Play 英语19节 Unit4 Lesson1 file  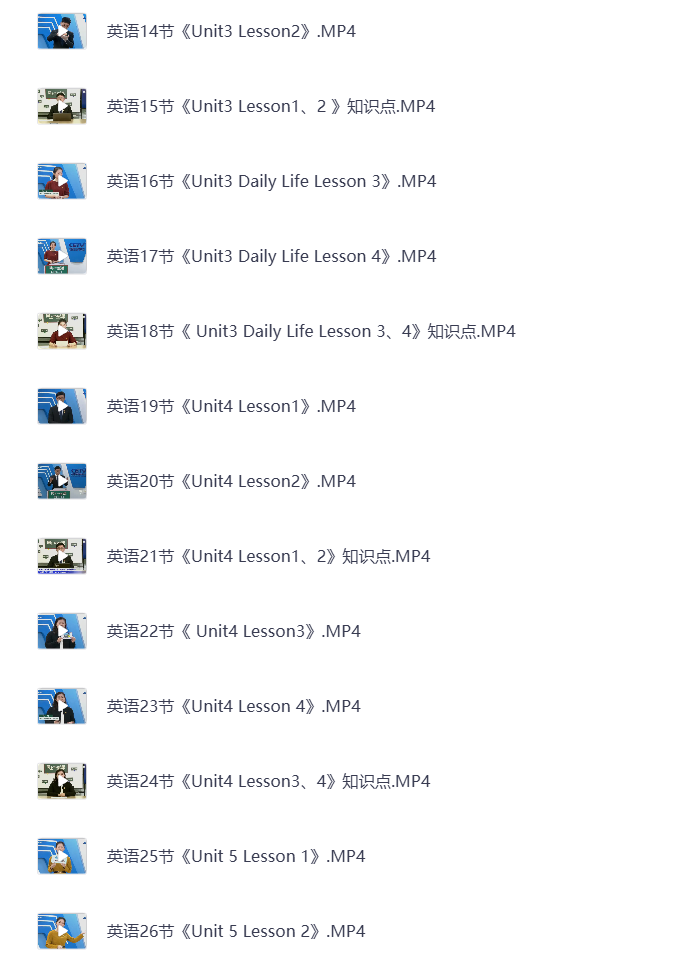click(x=231, y=406)
